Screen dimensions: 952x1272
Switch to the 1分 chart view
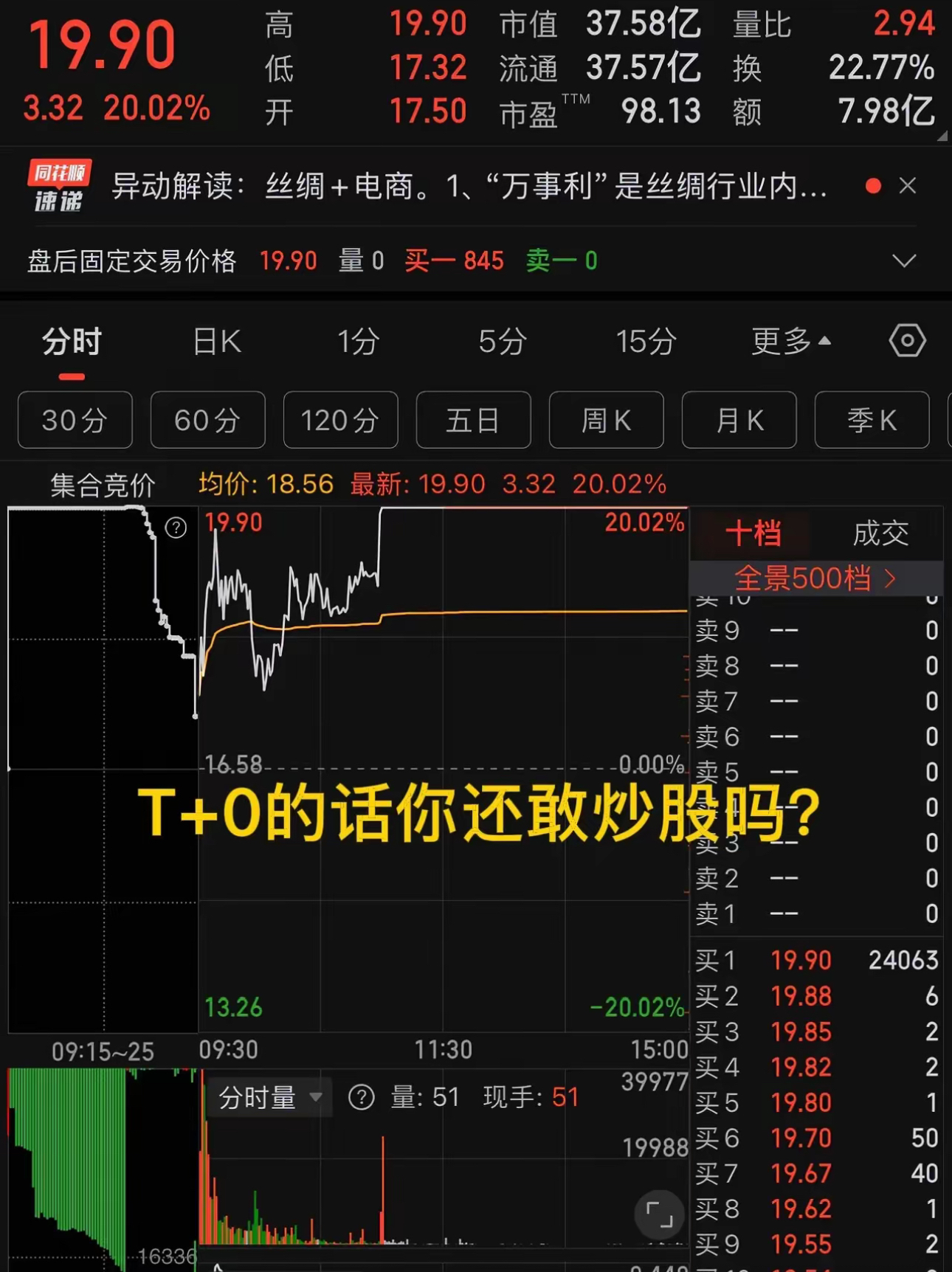click(x=358, y=341)
